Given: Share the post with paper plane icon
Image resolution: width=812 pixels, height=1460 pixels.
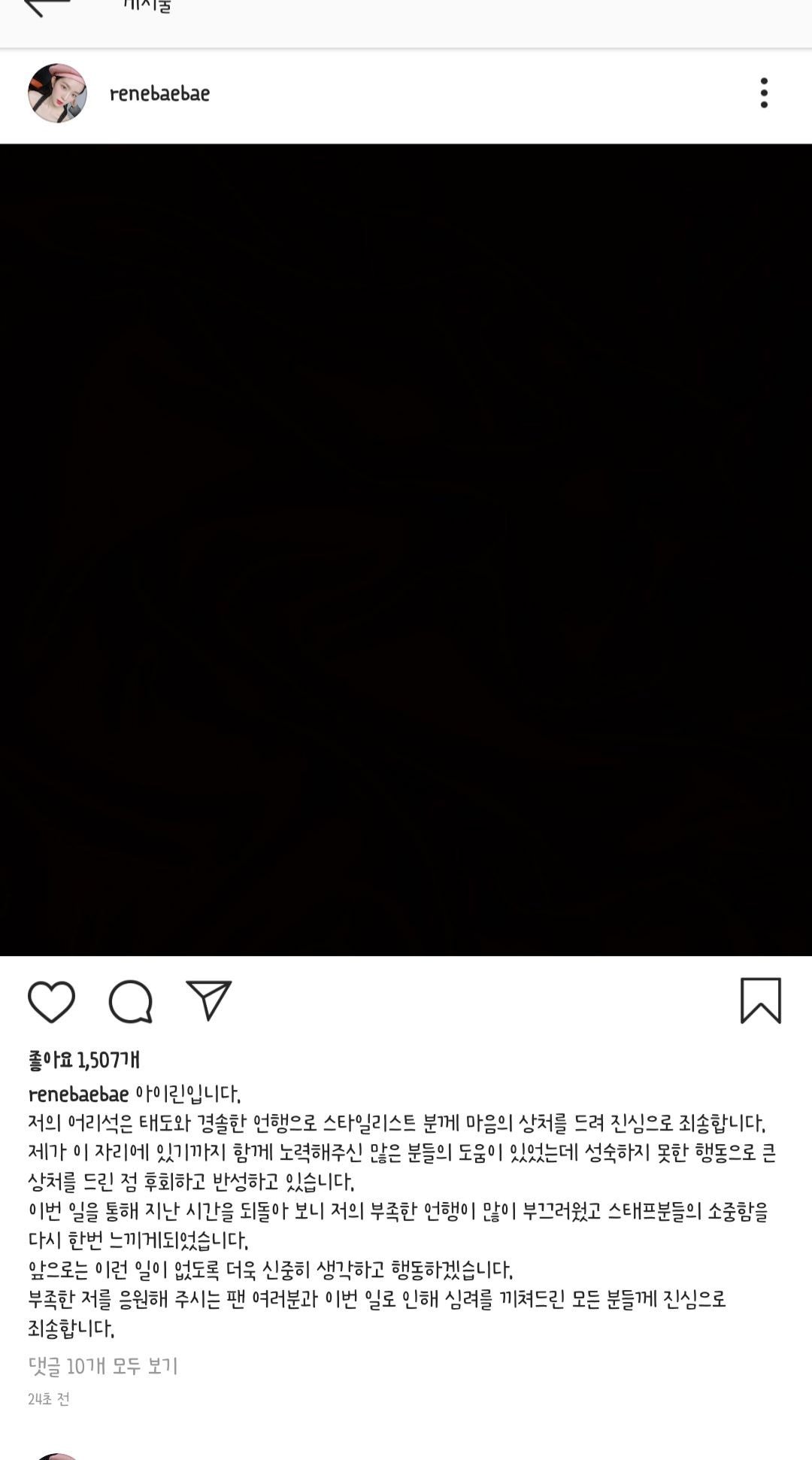Looking at the screenshot, I should [208, 1000].
